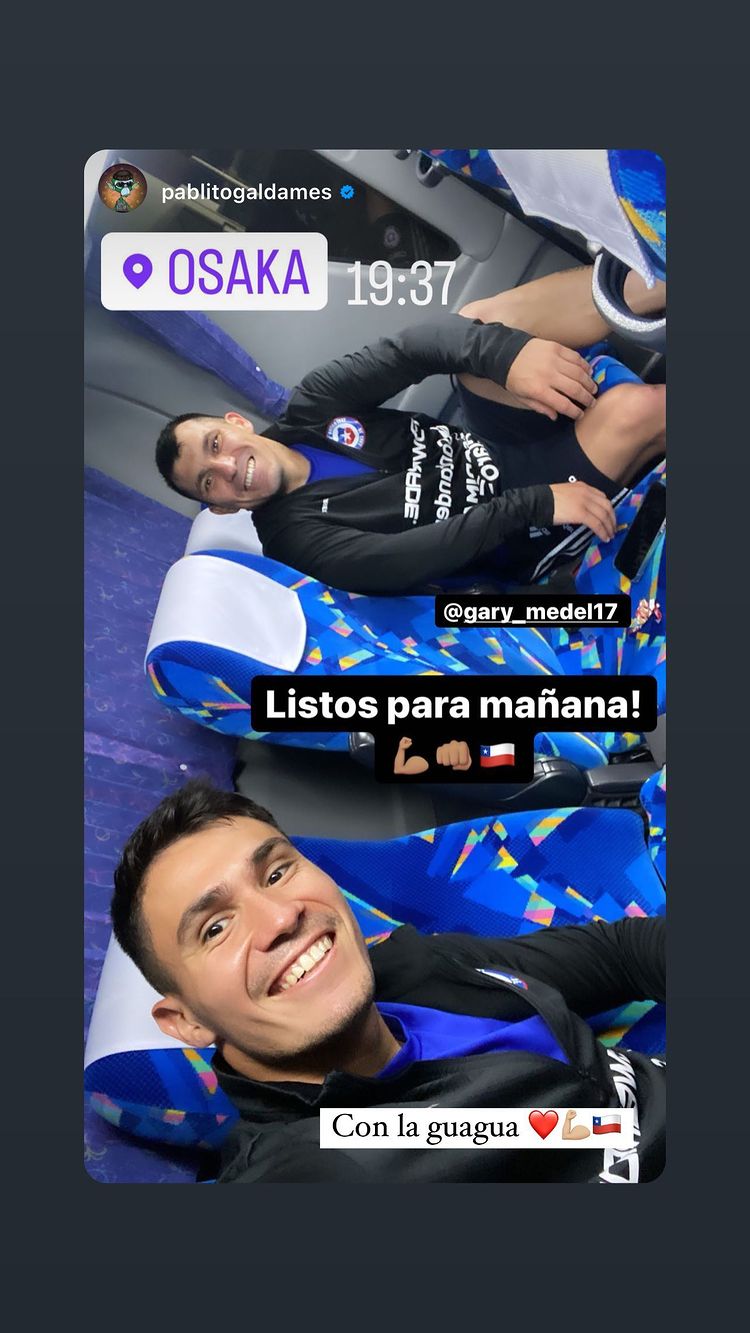Select the flexed biceps emoji under Listos para mañana
Screen dimensions: 750x1333
tap(412, 756)
